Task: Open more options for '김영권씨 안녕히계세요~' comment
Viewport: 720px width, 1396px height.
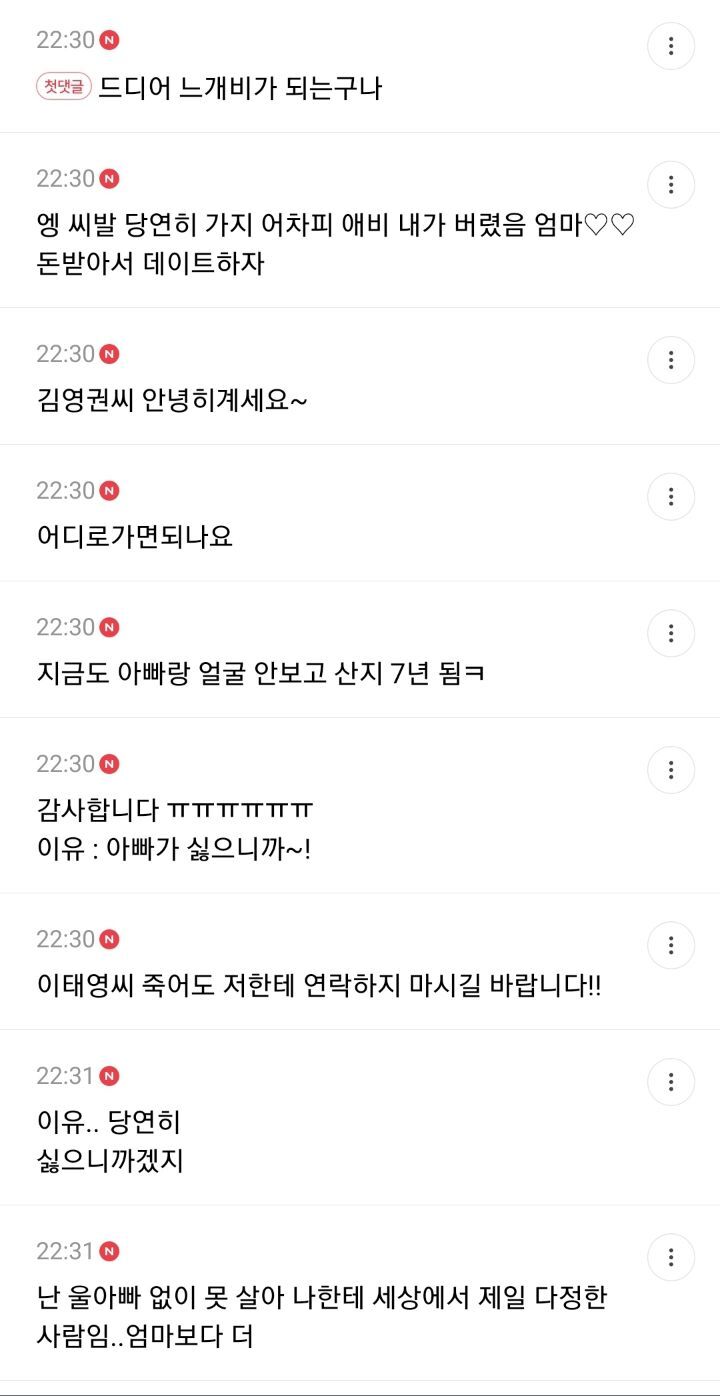Action: coord(671,360)
